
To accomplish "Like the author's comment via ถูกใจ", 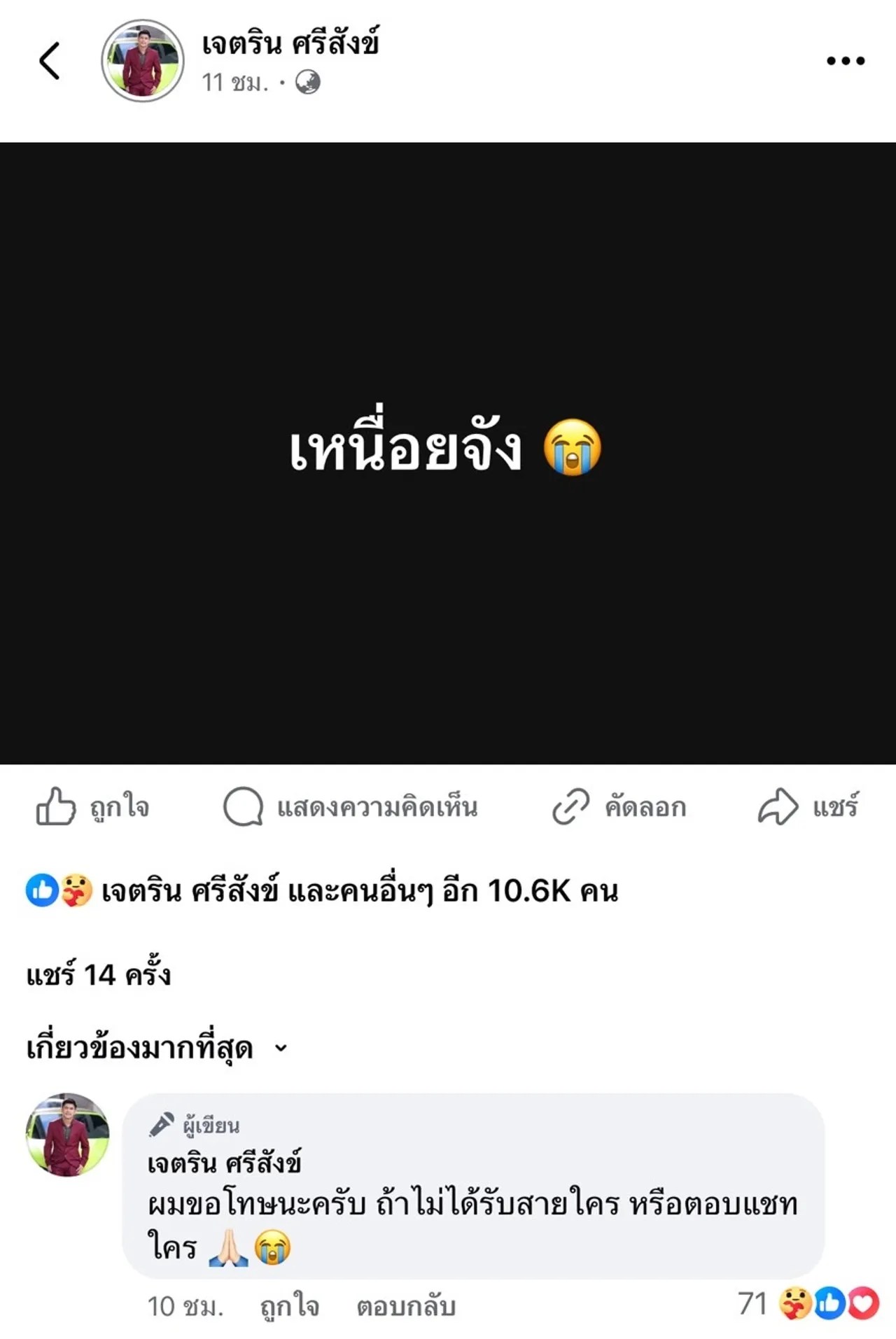I will click(x=289, y=1306).
